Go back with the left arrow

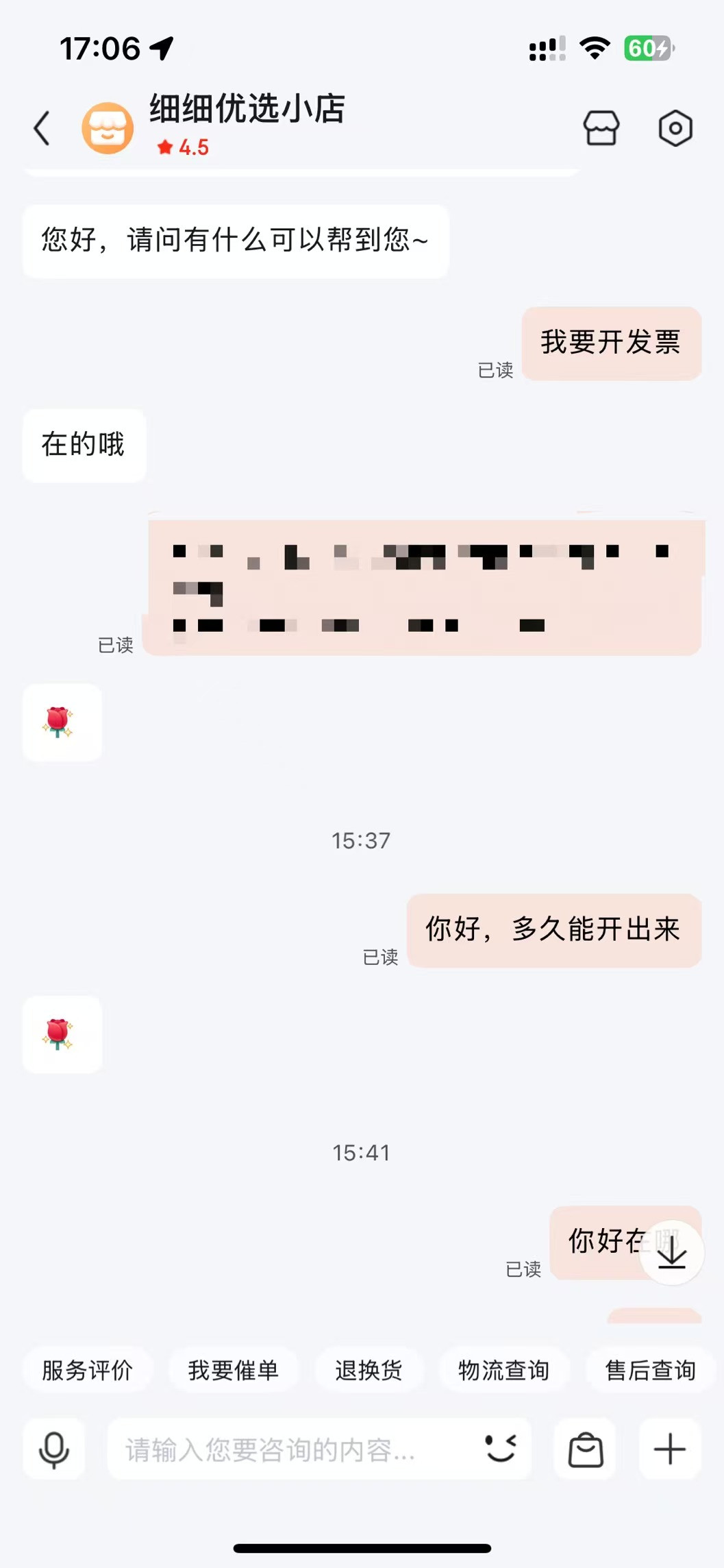[x=41, y=128]
